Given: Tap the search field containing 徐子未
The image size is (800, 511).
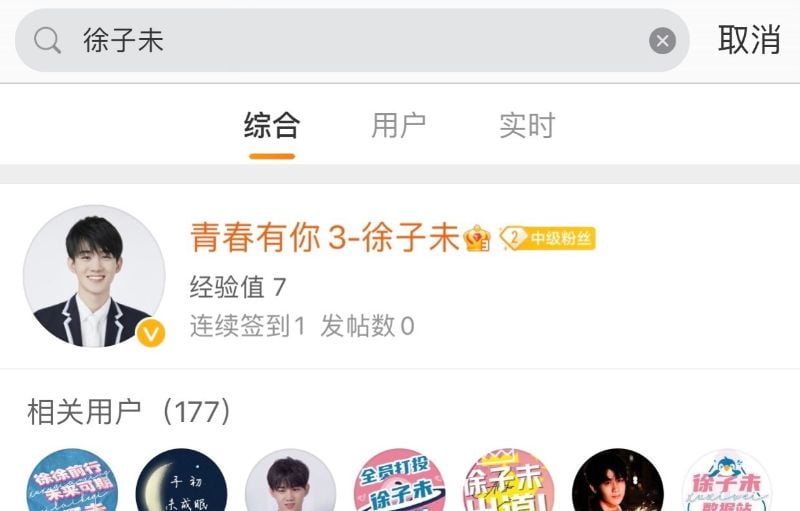Looking at the screenshot, I should coord(350,40).
